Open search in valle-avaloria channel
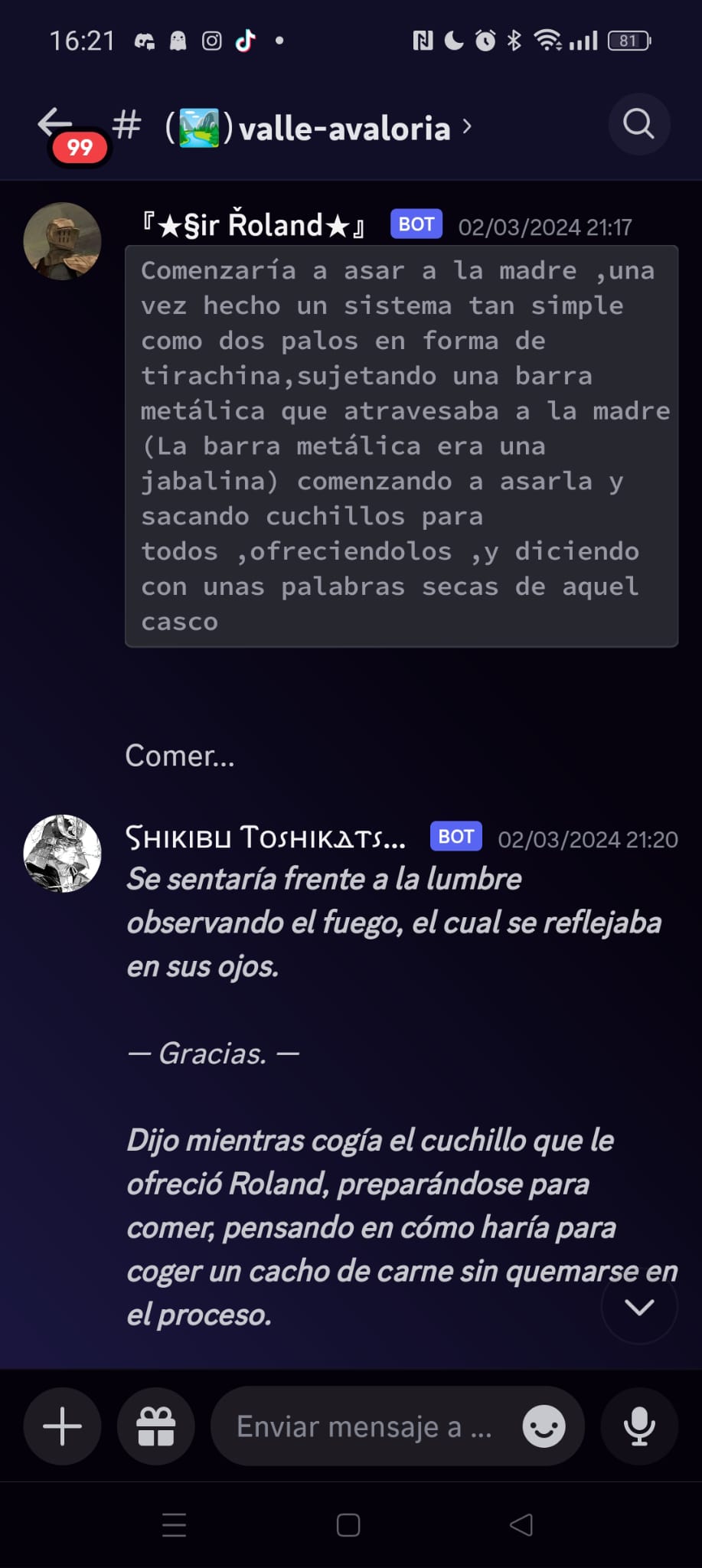Screen dimensions: 702x1568 [638, 125]
